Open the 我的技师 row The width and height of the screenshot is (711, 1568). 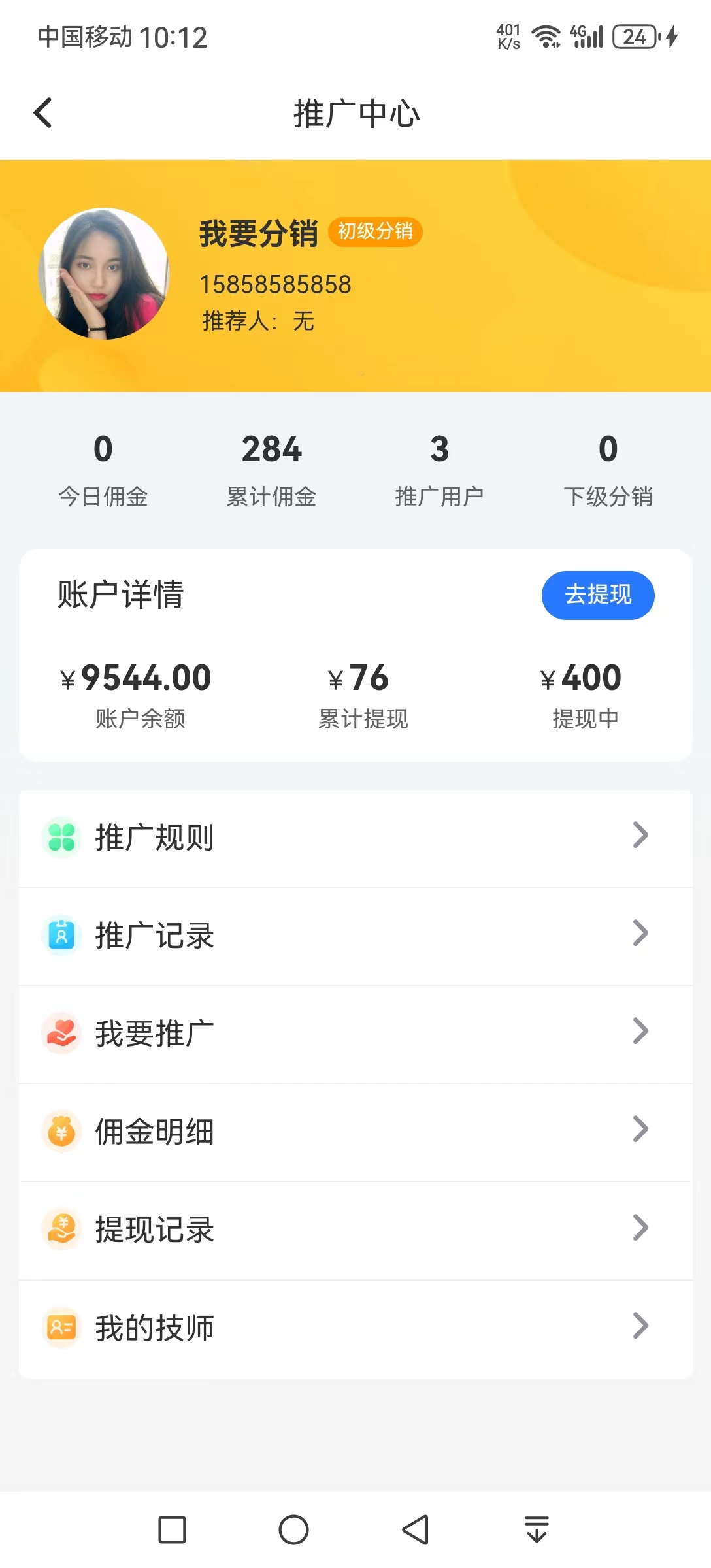coord(355,1328)
